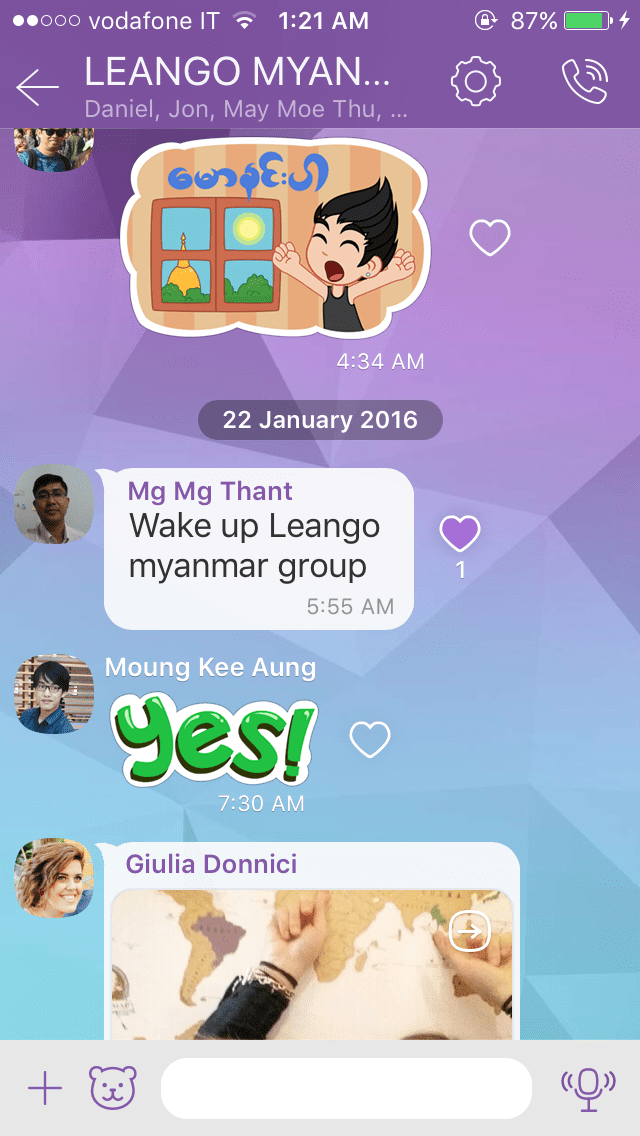Open the LEANGO MYAN group info title
This screenshot has width=640, height=1136.
click(x=238, y=72)
